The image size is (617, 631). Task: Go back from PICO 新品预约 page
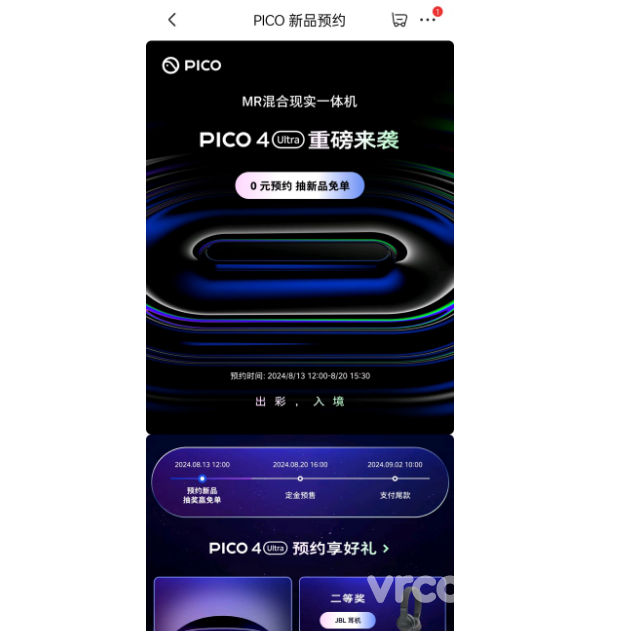[172, 20]
